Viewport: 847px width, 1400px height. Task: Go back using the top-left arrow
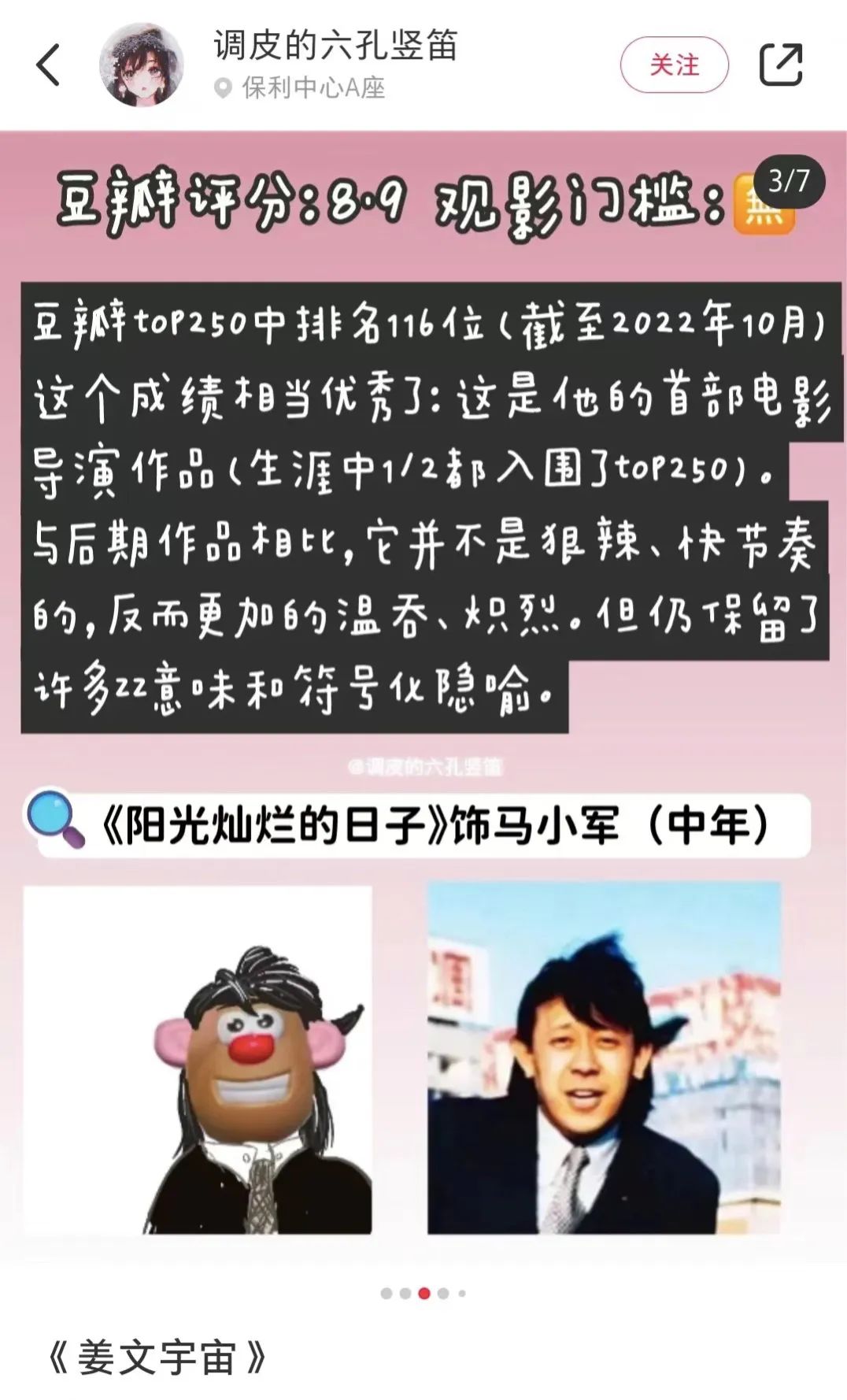click(x=48, y=65)
